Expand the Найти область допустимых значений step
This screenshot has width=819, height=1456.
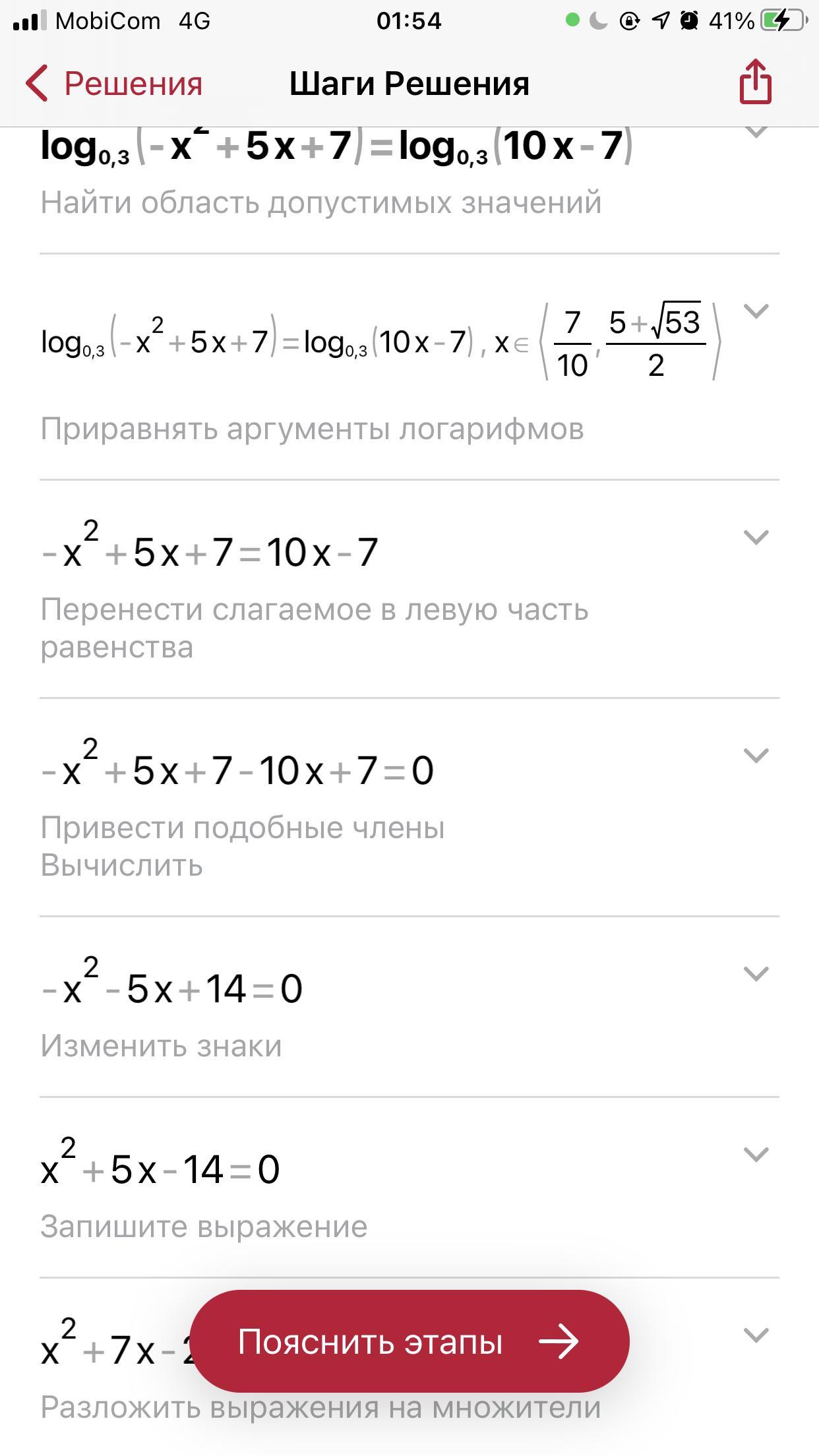click(x=756, y=133)
